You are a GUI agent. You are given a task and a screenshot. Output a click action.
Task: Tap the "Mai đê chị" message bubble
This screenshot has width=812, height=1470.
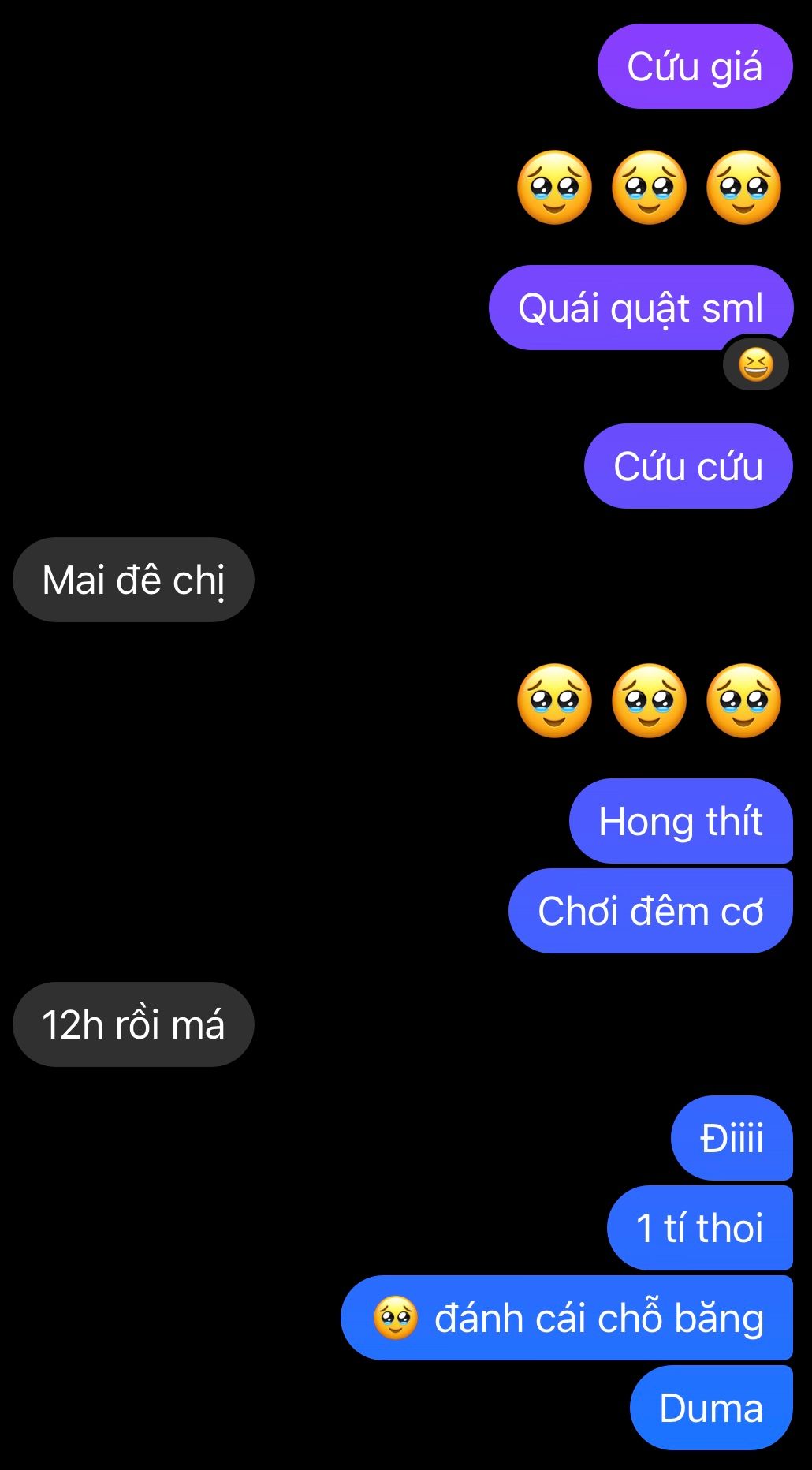tap(133, 580)
